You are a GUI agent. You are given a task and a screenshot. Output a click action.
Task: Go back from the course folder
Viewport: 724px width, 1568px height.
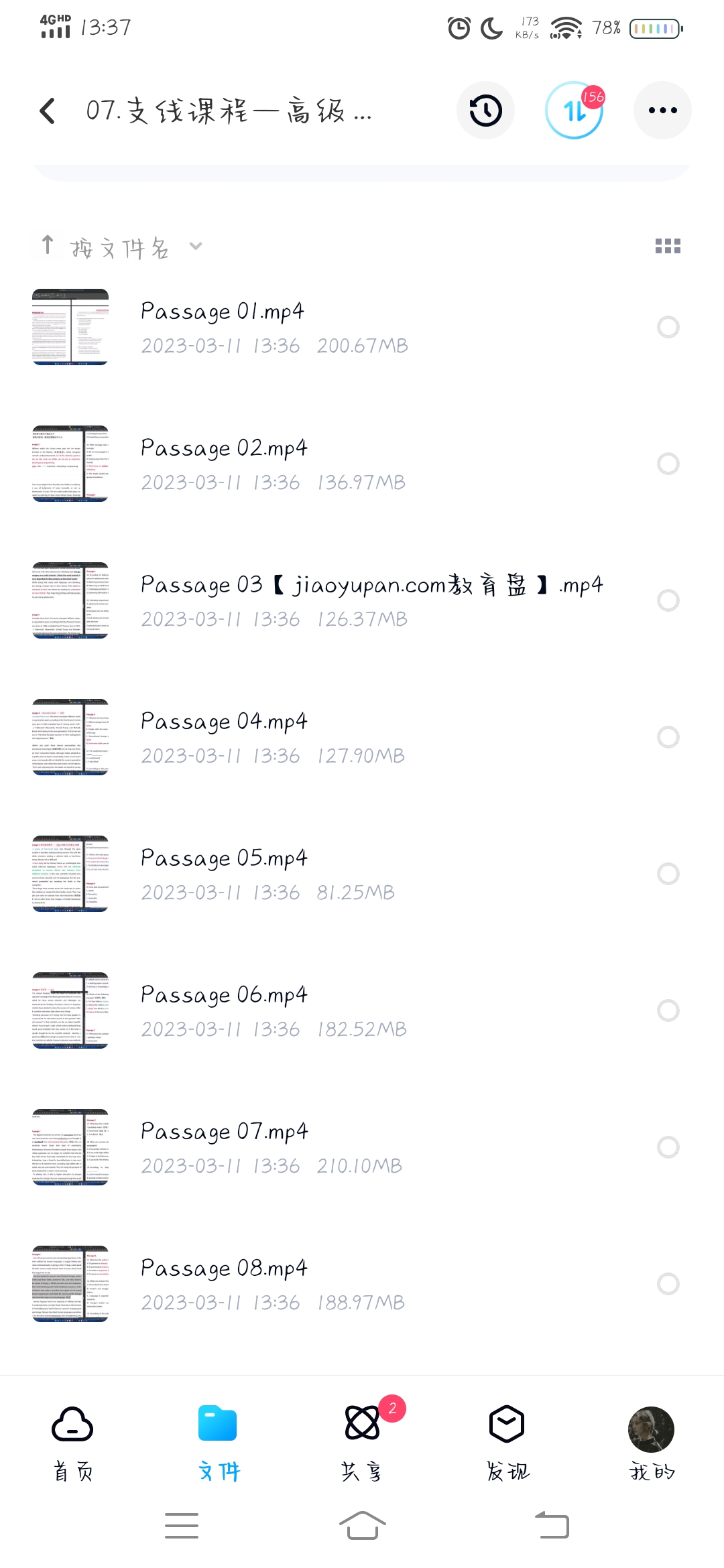tap(48, 111)
